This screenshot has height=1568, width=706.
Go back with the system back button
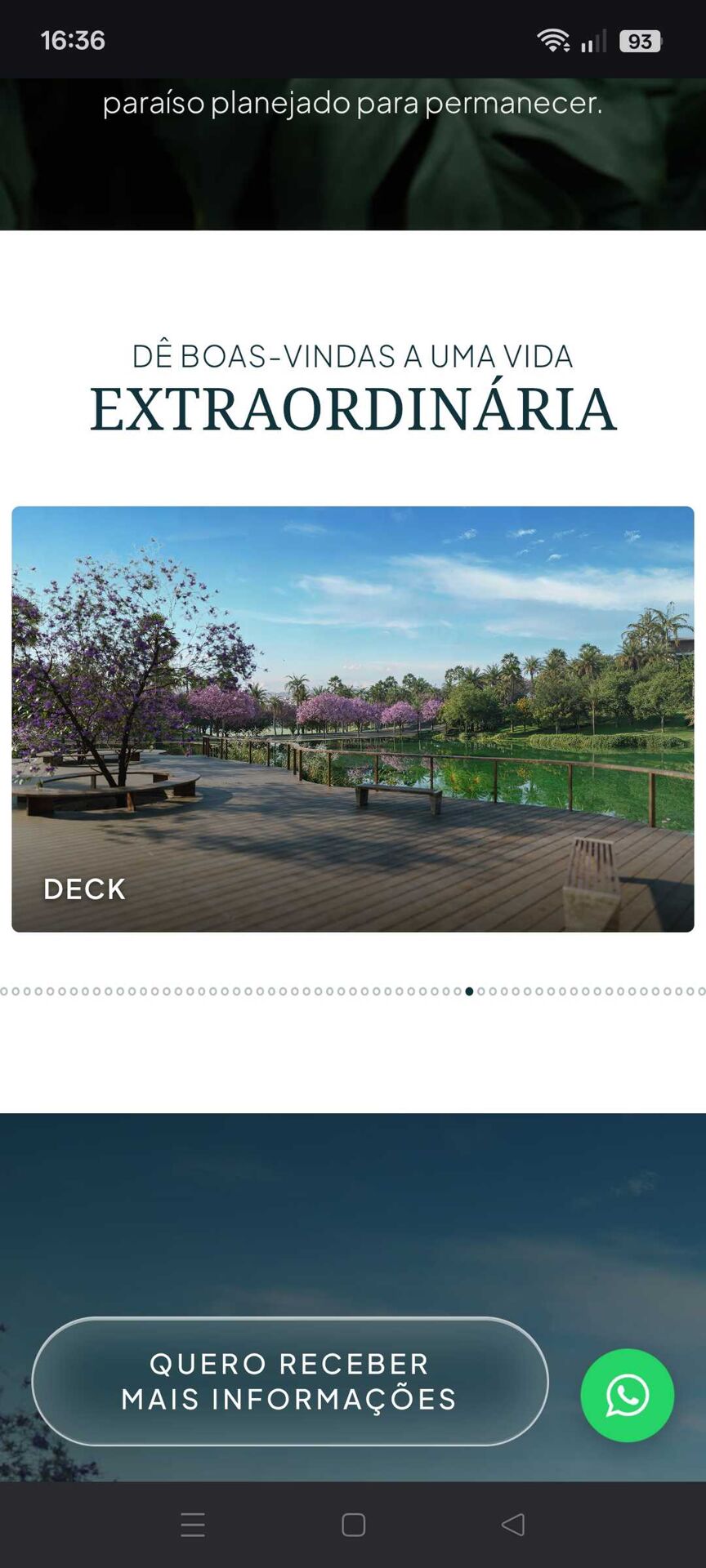tap(513, 1525)
